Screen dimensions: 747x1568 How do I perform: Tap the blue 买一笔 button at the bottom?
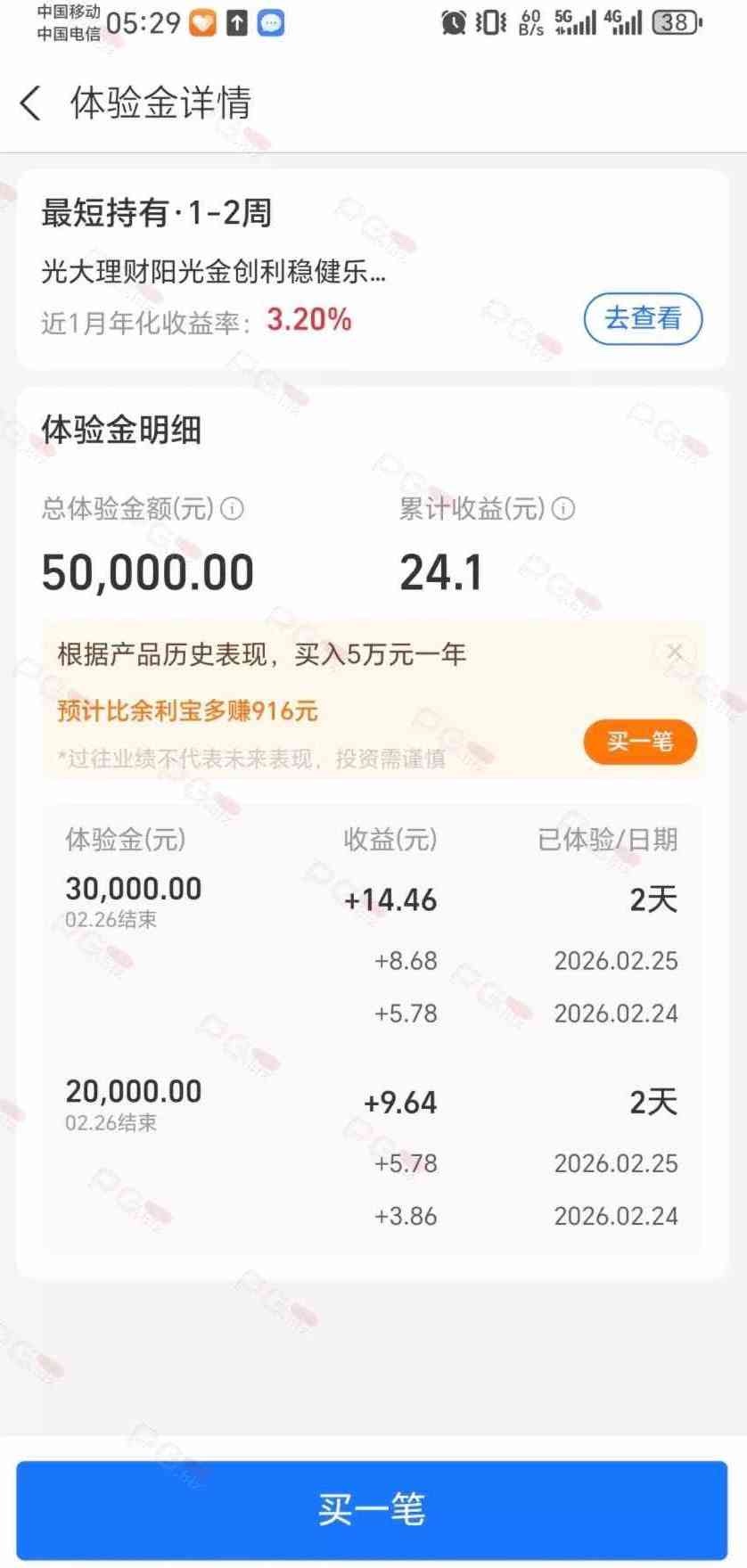tap(372, 1509)
